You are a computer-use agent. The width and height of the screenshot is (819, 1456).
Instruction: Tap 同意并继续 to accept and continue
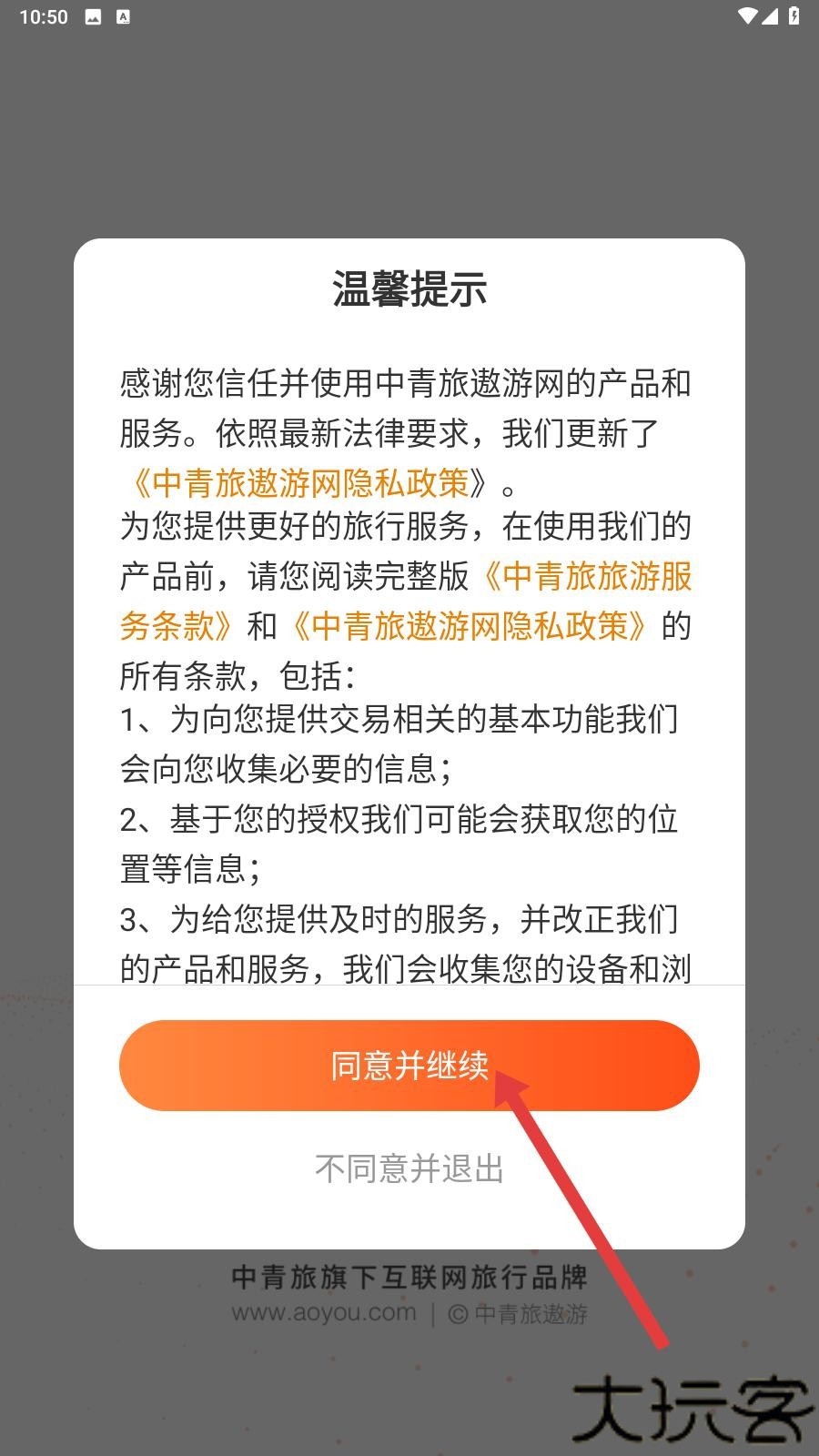pos(409,1065)
